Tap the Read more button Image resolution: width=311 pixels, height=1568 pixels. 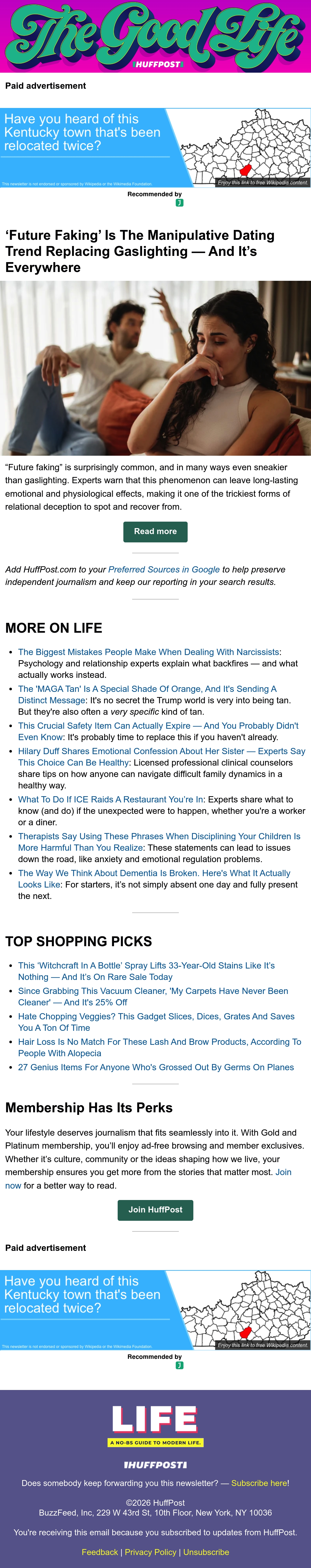[x=155, y=531]
